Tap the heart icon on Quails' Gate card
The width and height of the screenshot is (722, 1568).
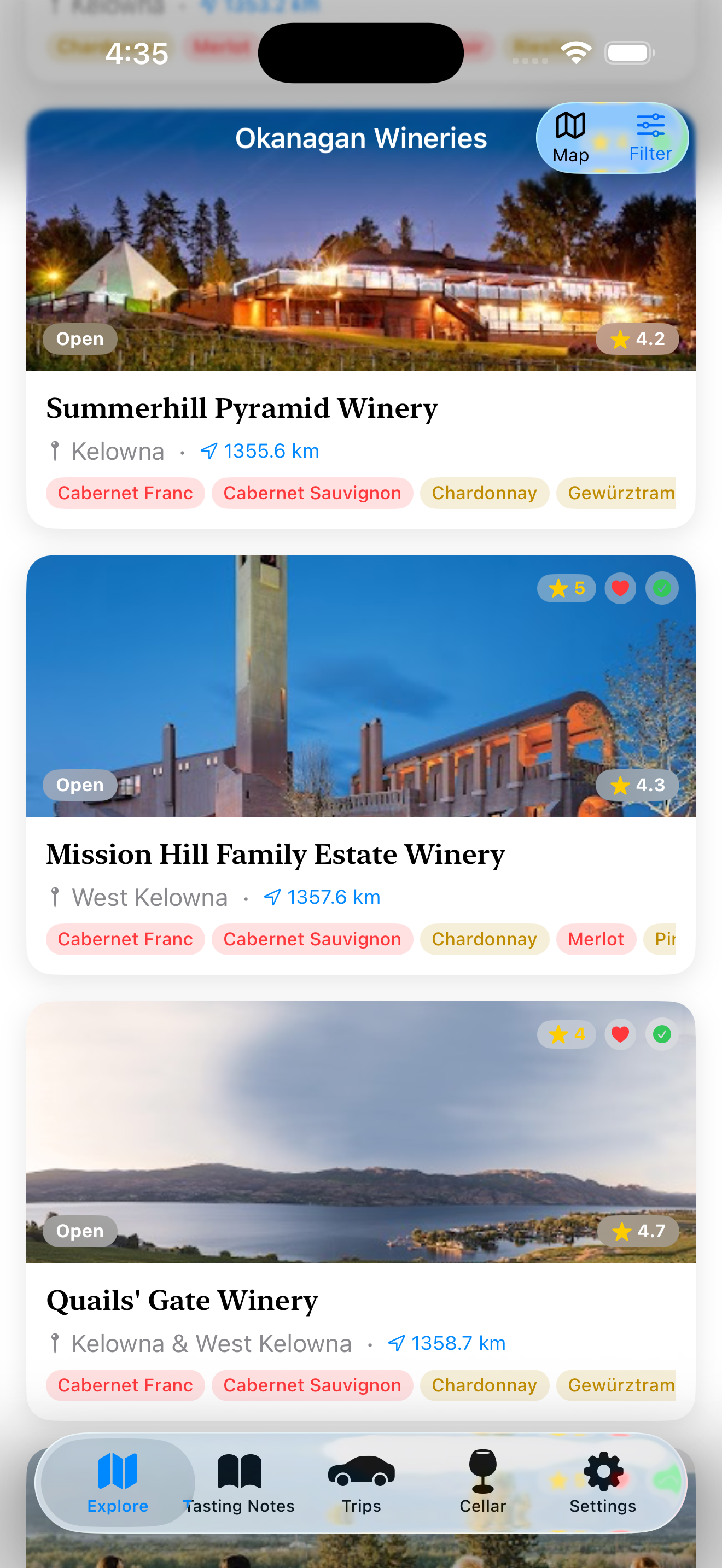[x=620, y=1034]
